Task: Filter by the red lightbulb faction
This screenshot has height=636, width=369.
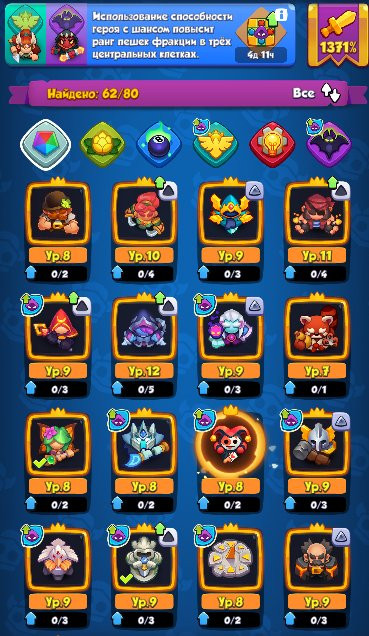Action: (x=272, y=144)
